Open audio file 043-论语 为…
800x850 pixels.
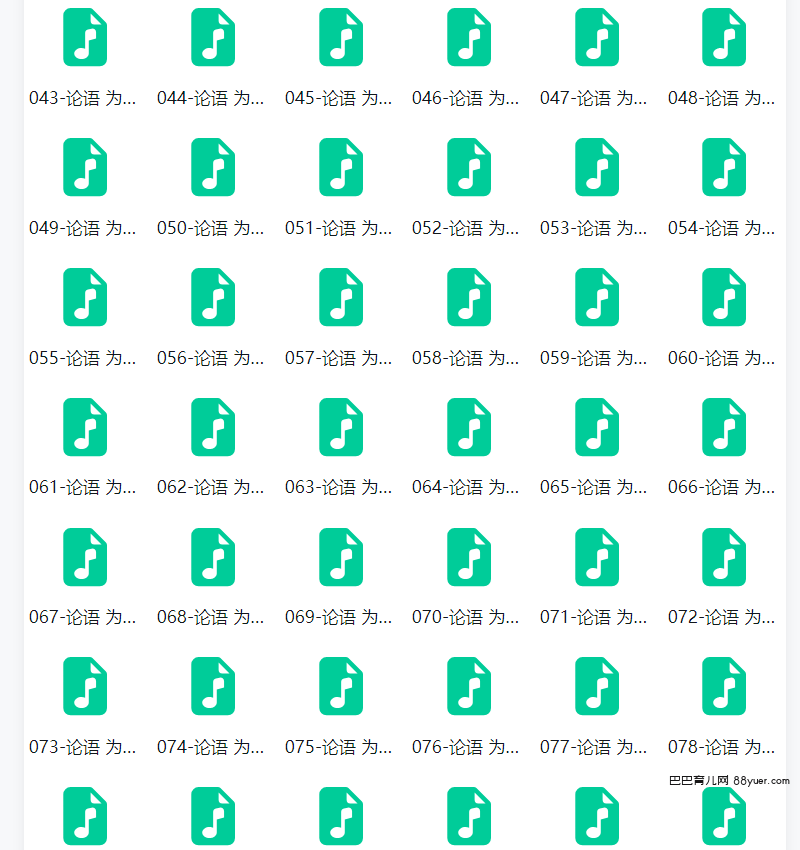[x=85, y=38]
